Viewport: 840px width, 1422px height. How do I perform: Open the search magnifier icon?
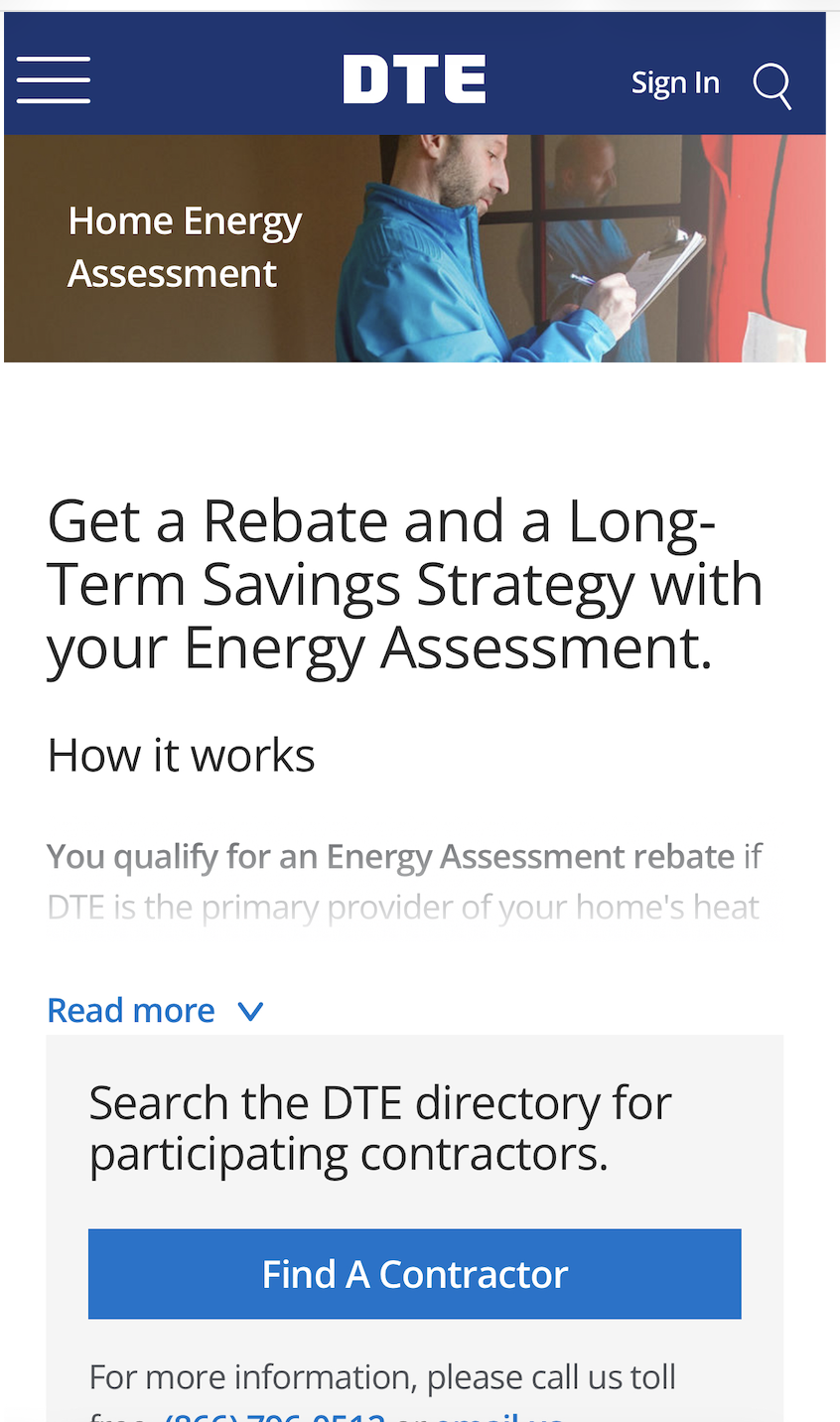tap(771, 85)
